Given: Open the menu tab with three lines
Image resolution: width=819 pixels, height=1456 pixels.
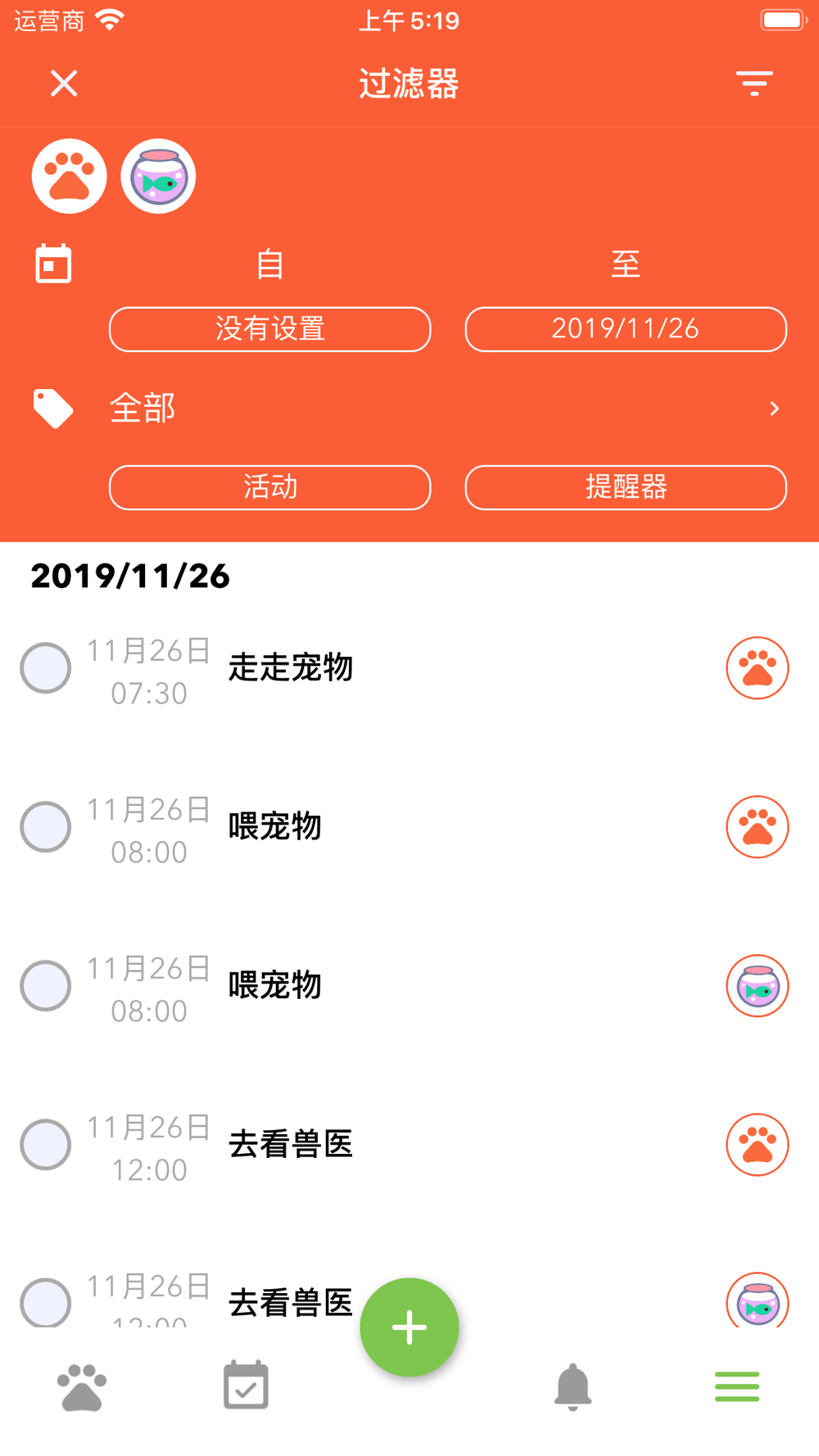Looking at the screenshot, I should [x=736, y=1387].
